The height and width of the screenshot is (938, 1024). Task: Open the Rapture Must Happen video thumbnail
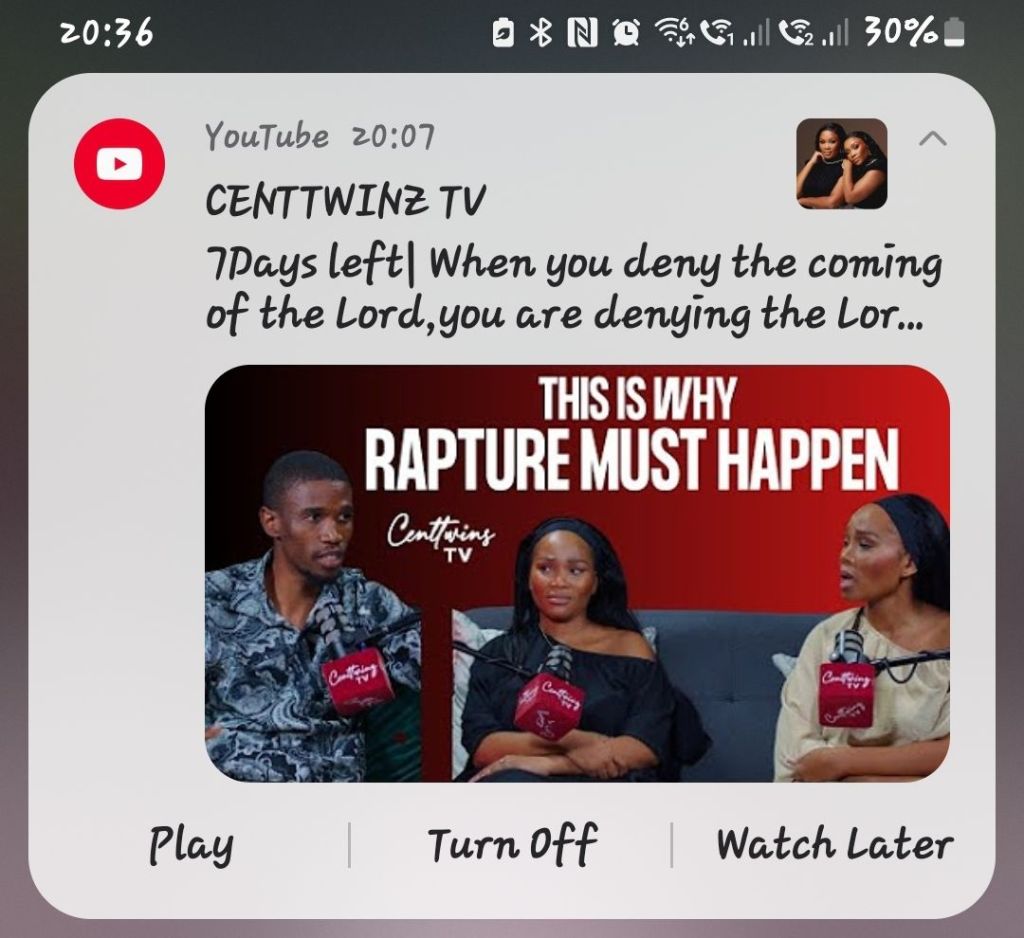577,573
